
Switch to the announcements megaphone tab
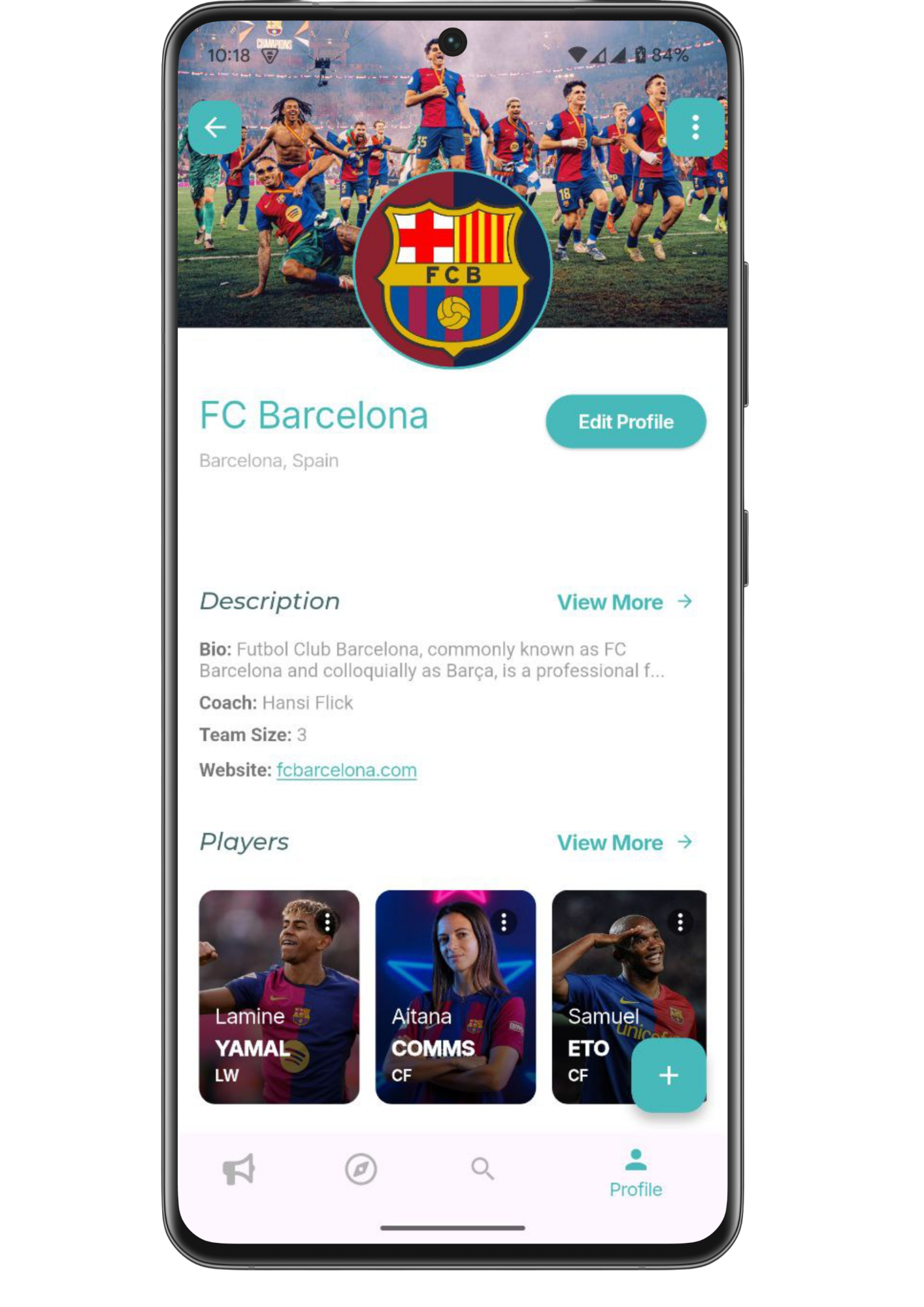pos(239,1169)
